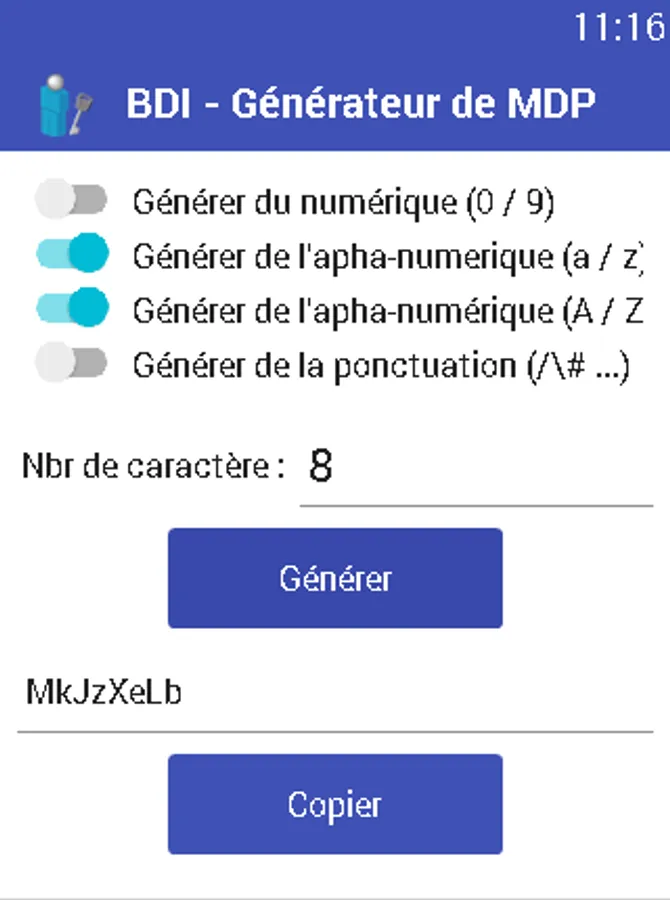
Task: Tap the Générer button
Action: [335, 578]
